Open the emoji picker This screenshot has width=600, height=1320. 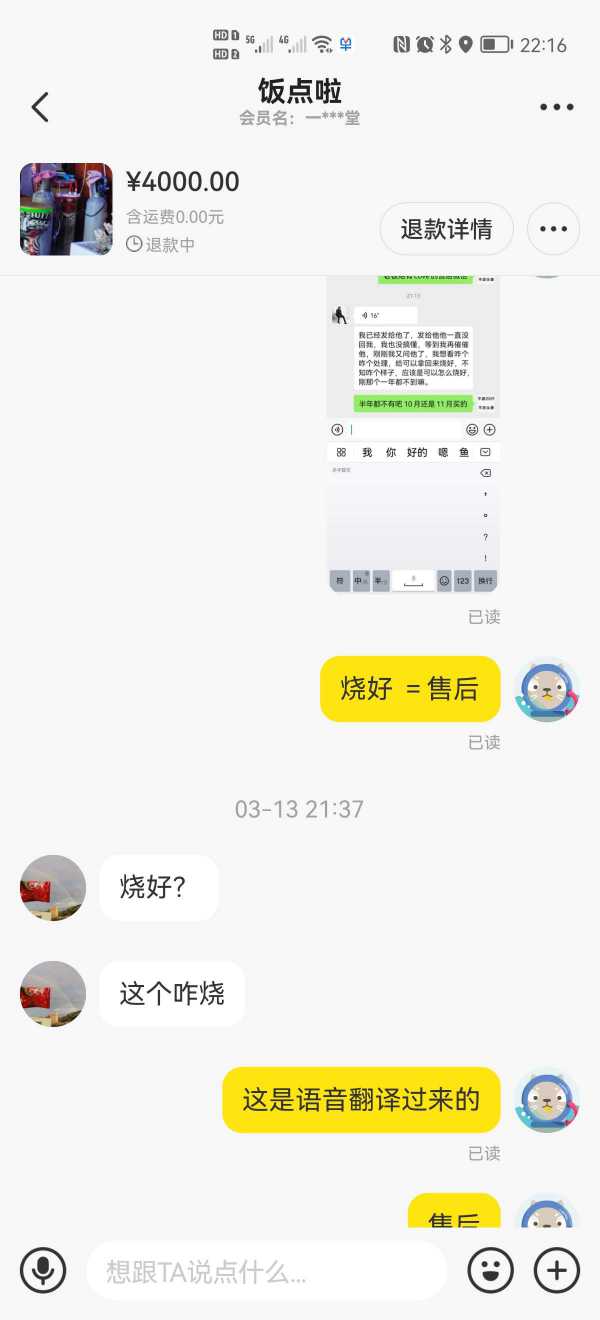point(490,1271)
